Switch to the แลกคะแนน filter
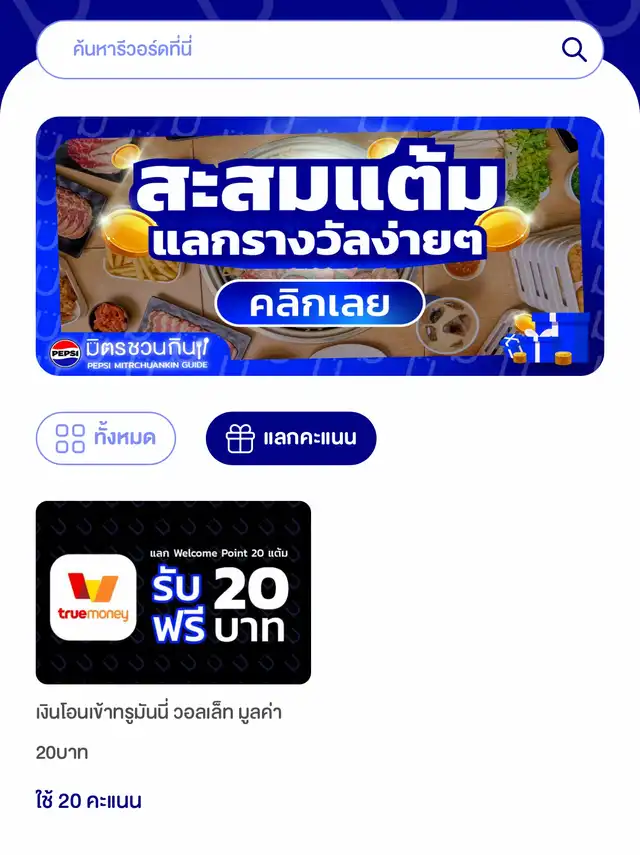Image resolution: width=640 pixels, height=855 pixels. tap(291, 438)
